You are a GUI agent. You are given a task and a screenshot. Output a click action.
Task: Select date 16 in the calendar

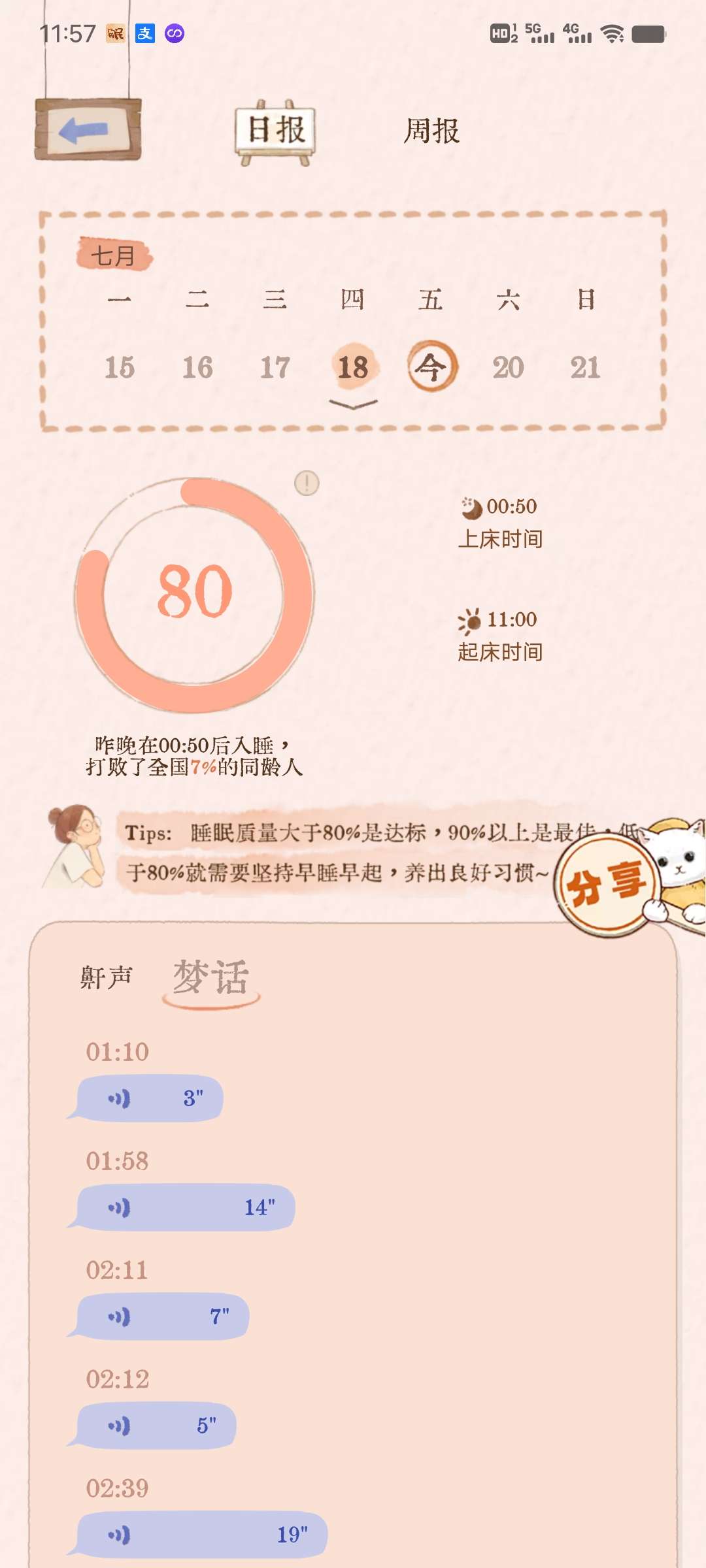click(x=197, y=368)
